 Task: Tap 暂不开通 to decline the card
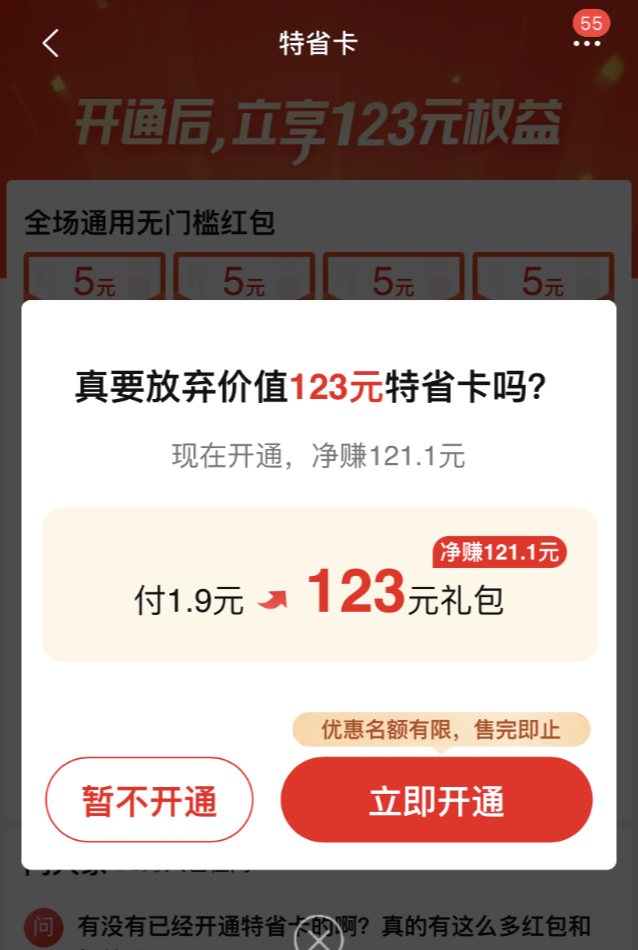pyautogui.click(x=149, y=800)
